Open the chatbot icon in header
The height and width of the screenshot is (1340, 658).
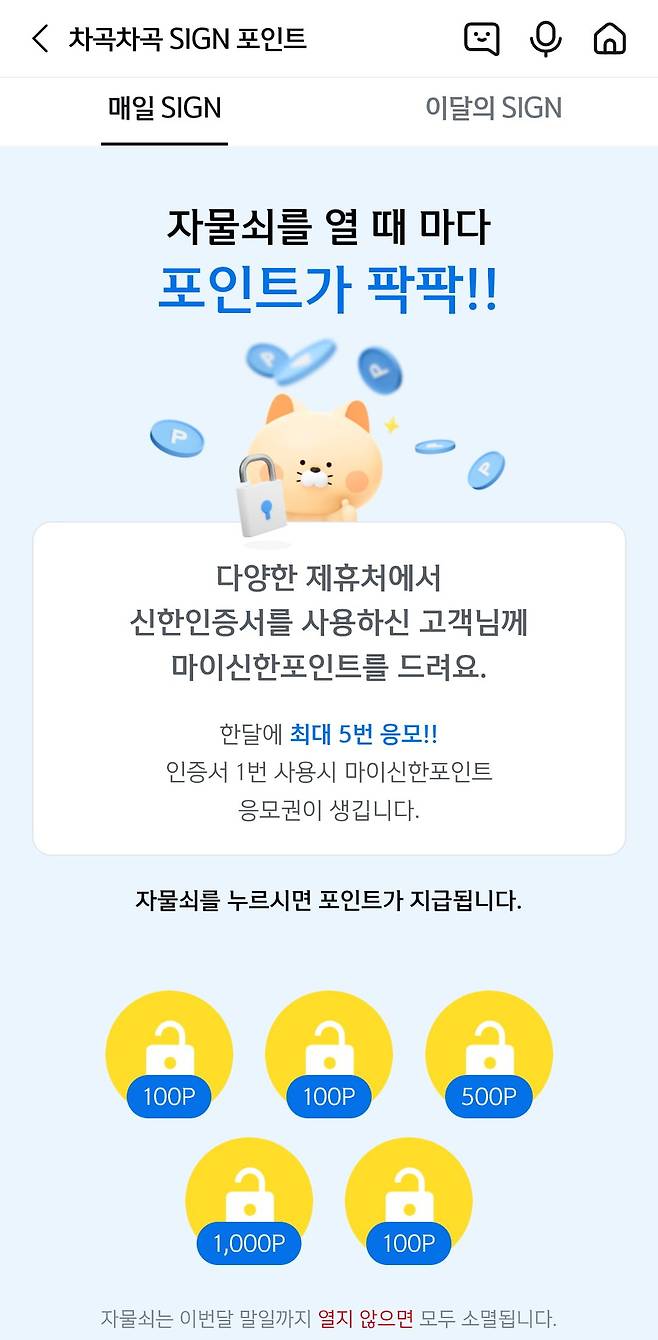[482, 39]
